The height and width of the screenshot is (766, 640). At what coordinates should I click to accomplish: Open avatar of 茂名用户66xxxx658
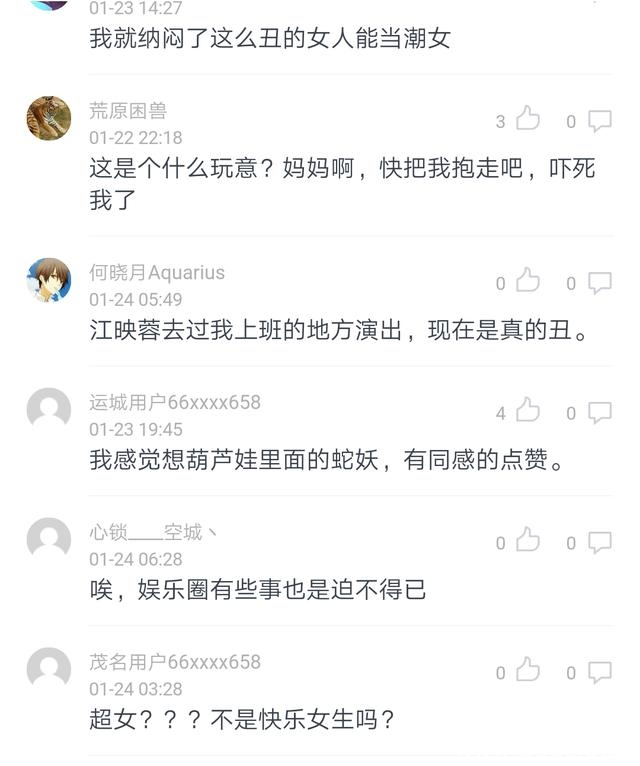click(x=48, y=670)
